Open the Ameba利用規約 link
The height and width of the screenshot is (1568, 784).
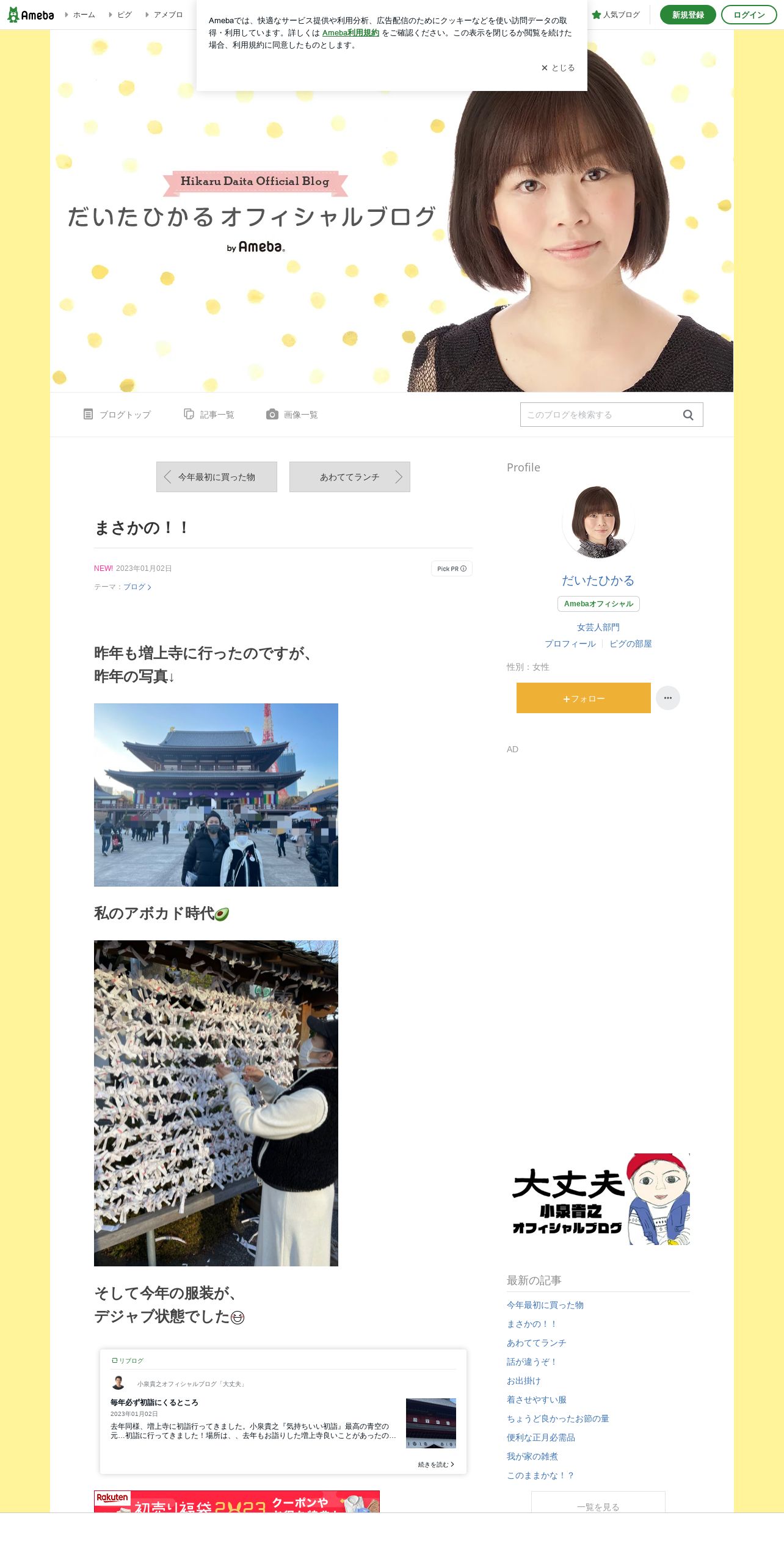350,33
